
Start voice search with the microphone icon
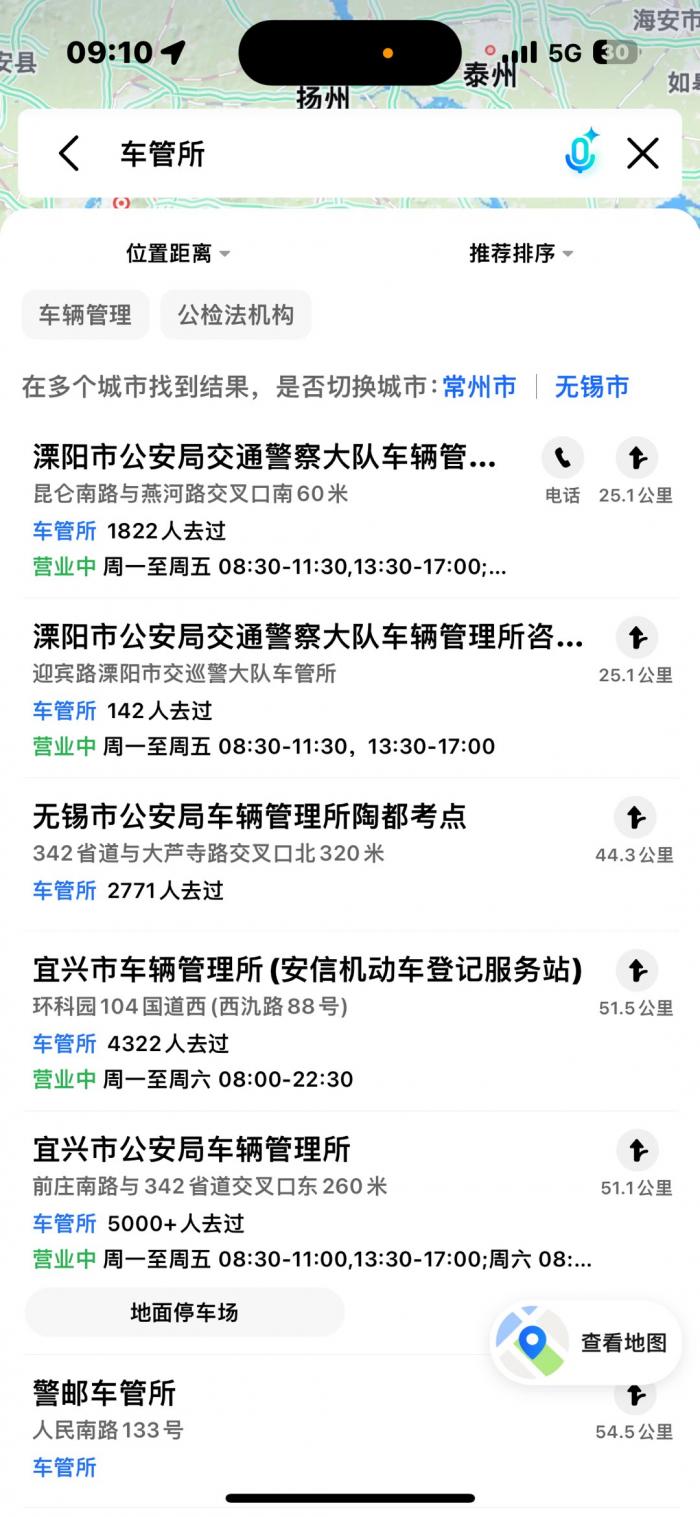coord(581,153)
